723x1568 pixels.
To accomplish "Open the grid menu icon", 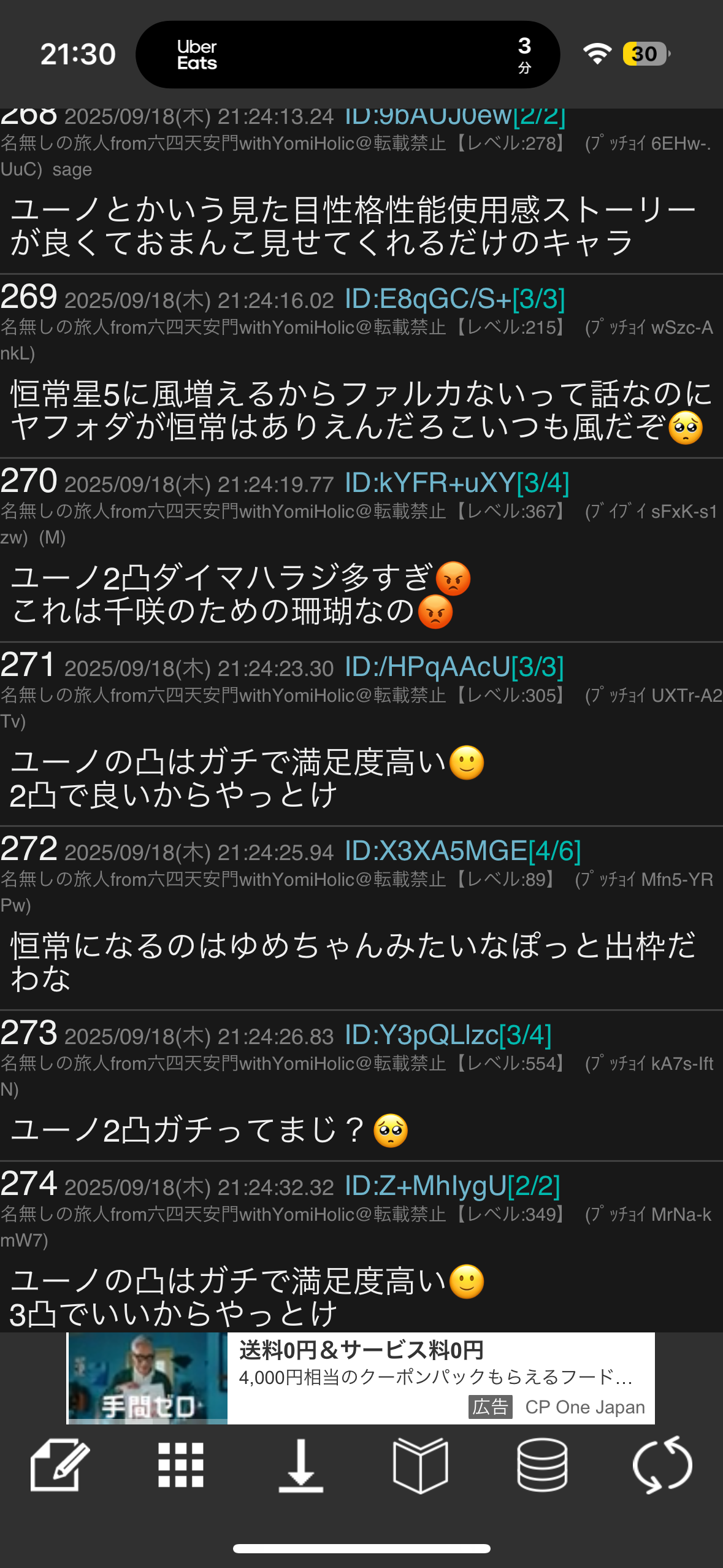I will (181, 1465).
